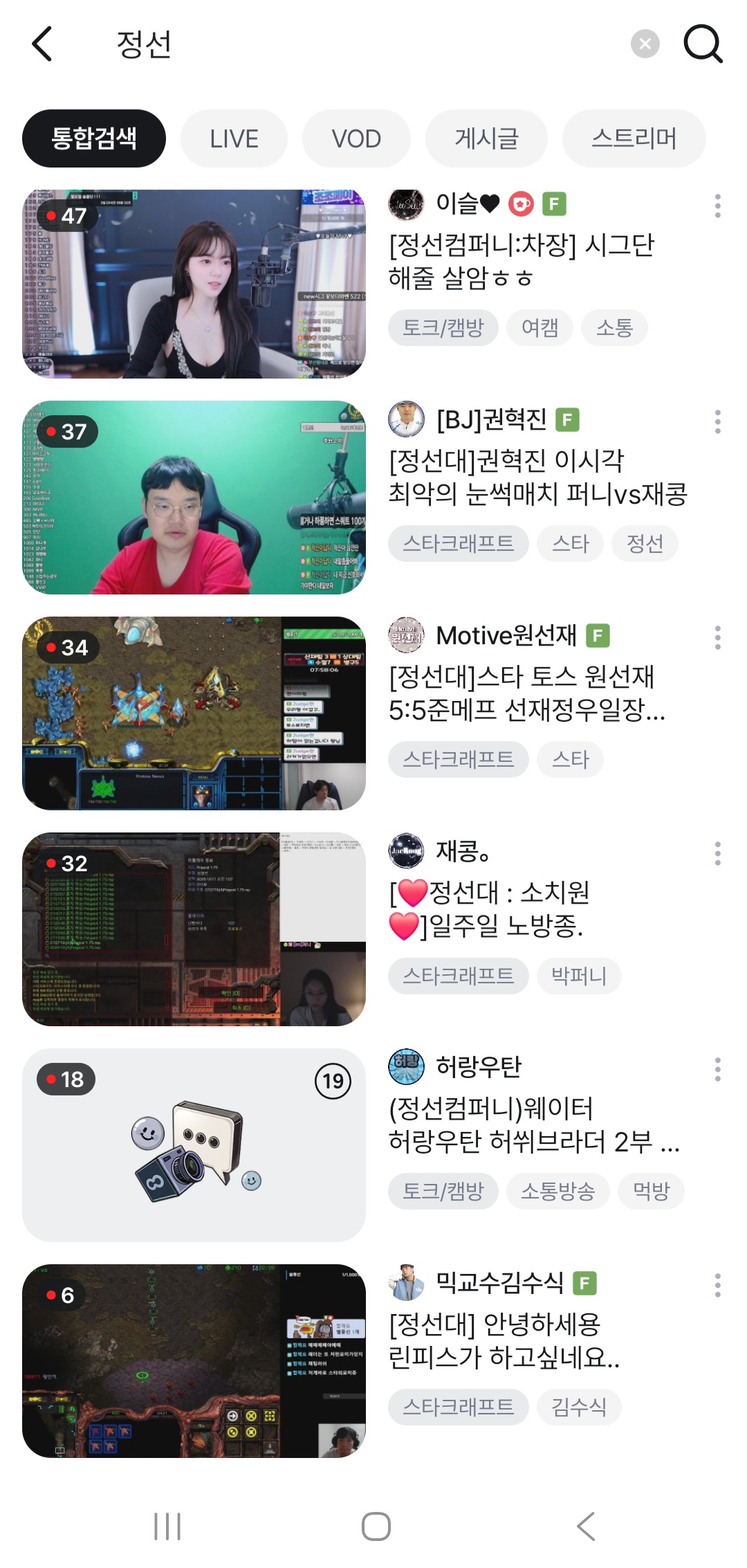Clear the search text 정선
This screenshot has width=747, height=1568.
[645, 44]
